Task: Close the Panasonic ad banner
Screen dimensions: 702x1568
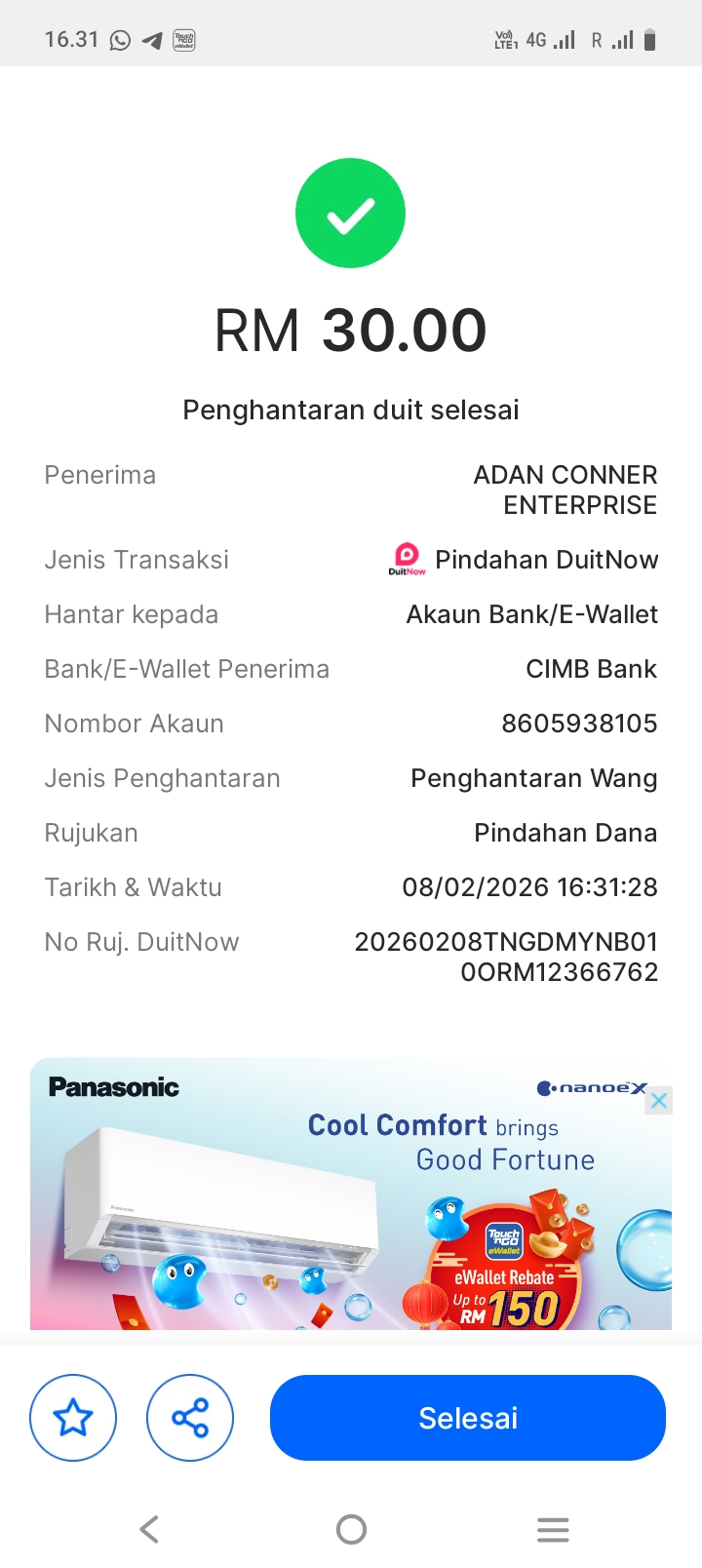Action: coord(659,1101)
